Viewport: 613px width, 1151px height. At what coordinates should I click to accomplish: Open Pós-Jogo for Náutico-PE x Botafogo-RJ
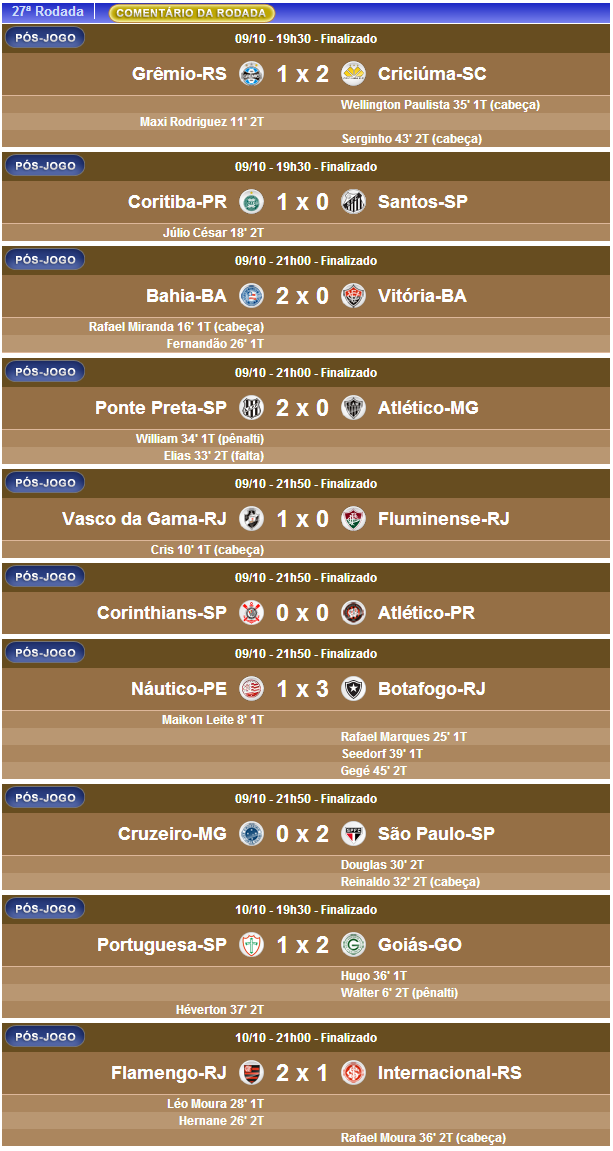pos(46,653)
